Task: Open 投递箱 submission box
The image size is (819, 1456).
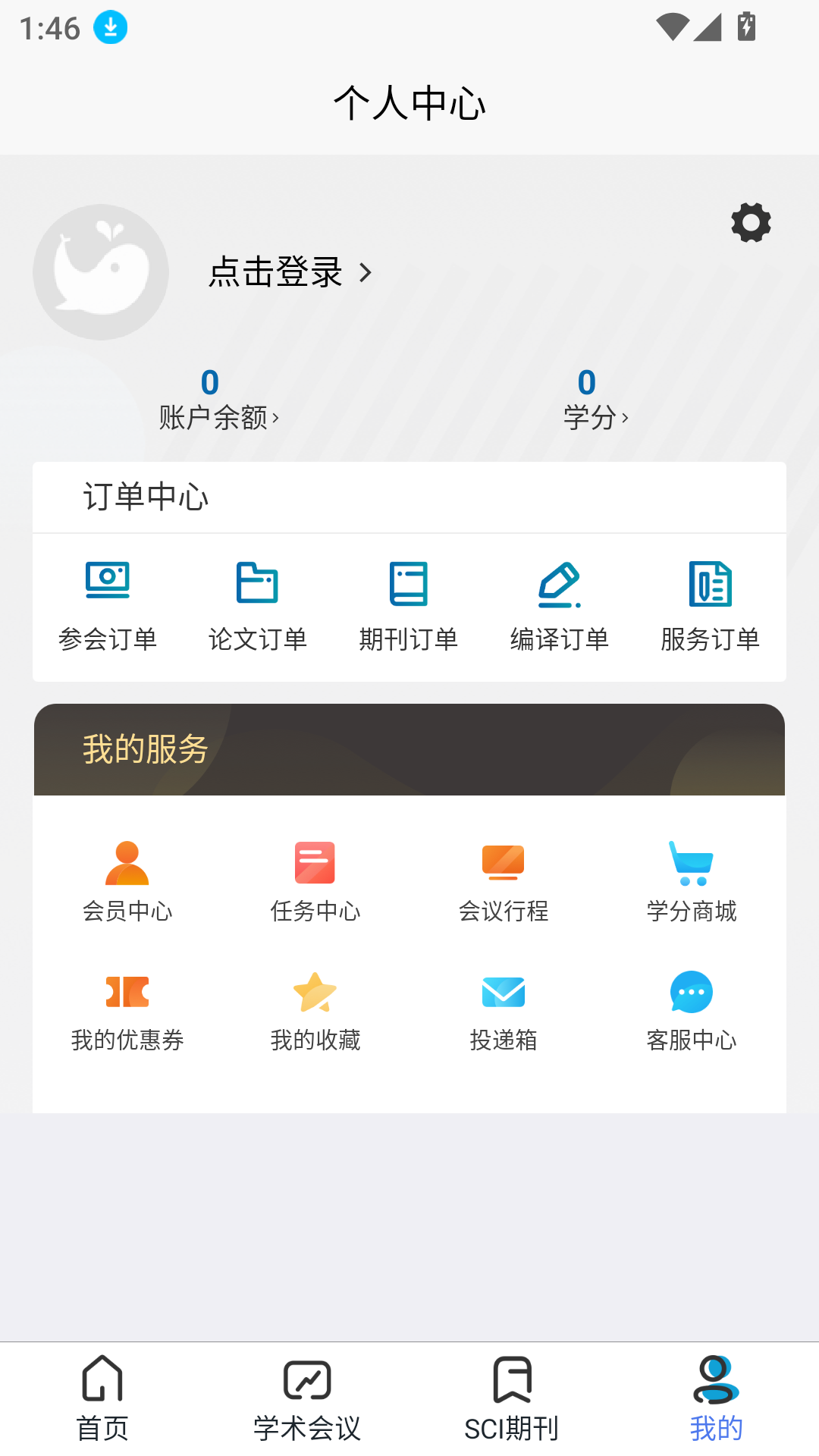Action: tap(504, 1009)
